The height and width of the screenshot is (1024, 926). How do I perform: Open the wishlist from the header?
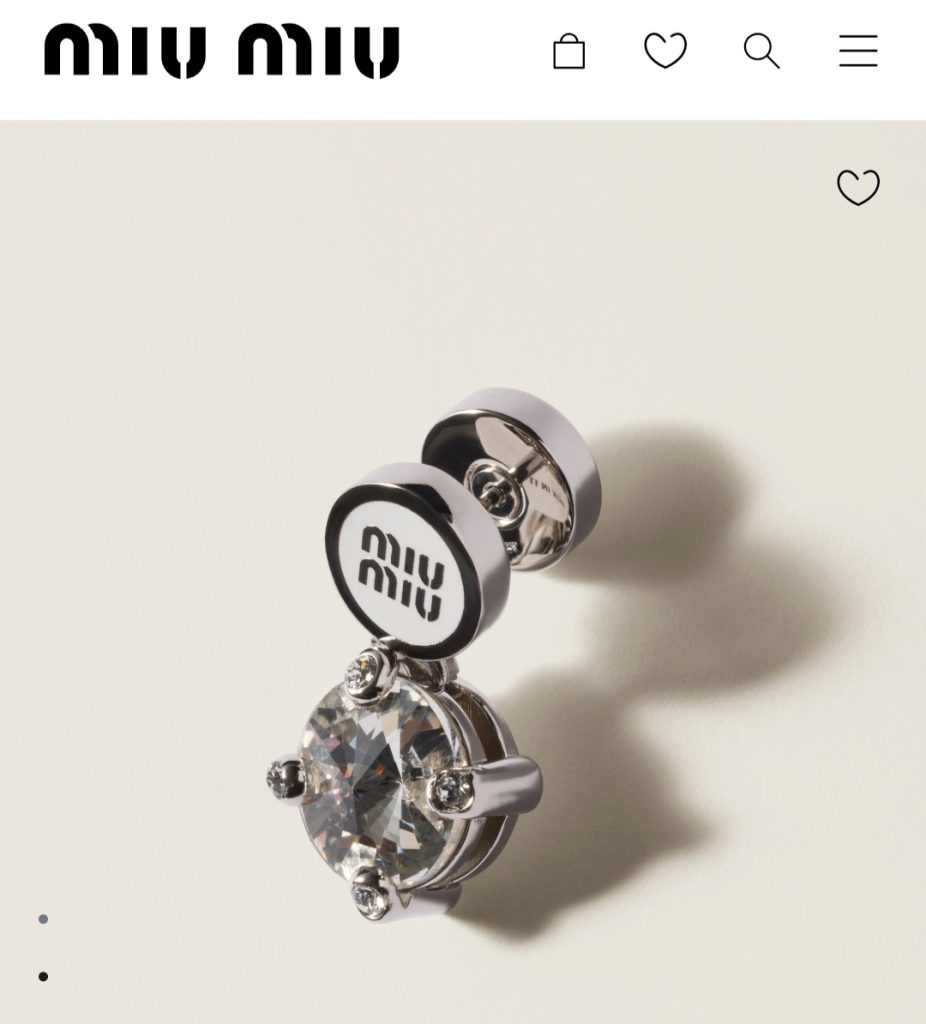pos(665,50)
